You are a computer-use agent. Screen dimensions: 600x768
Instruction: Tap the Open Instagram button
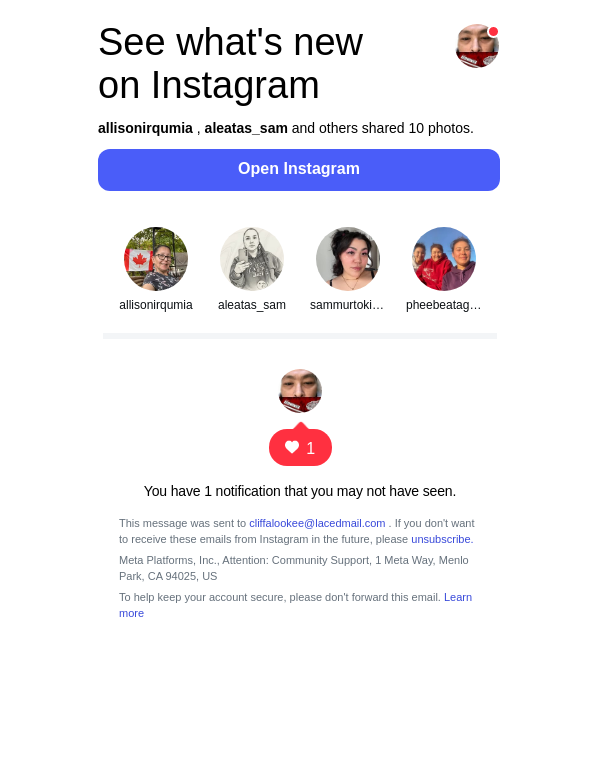click(x=299, y=169)
